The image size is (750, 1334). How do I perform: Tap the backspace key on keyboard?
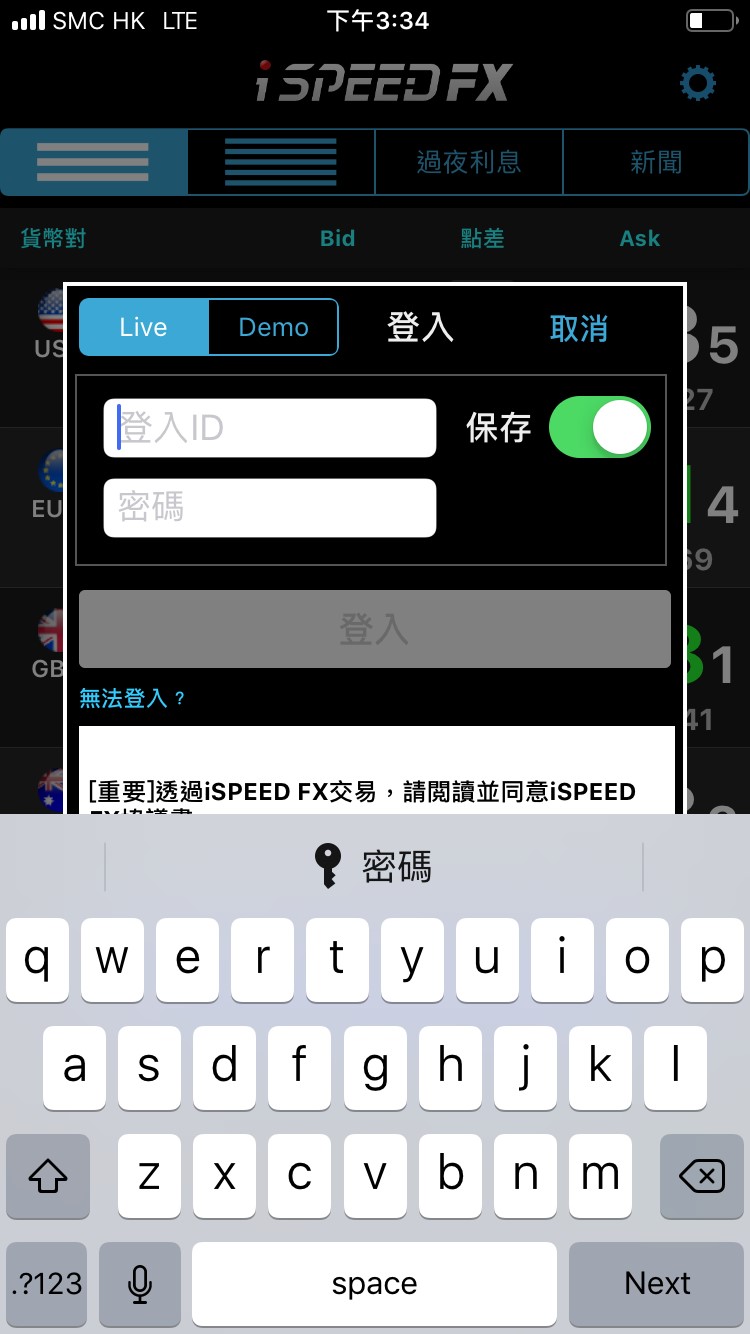coord(701,1176)
